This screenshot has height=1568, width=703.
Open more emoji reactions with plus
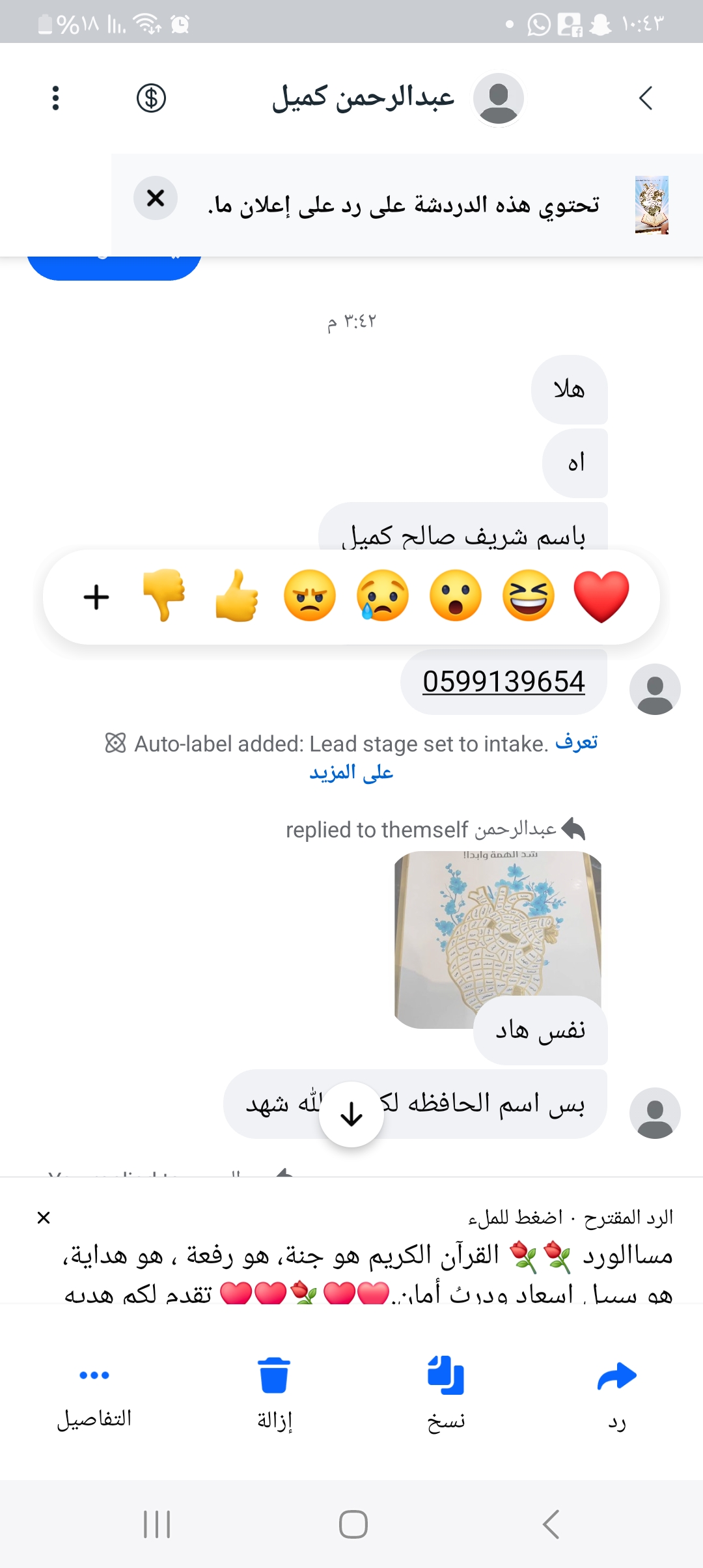pyautogui.click(x=96, y=597)
